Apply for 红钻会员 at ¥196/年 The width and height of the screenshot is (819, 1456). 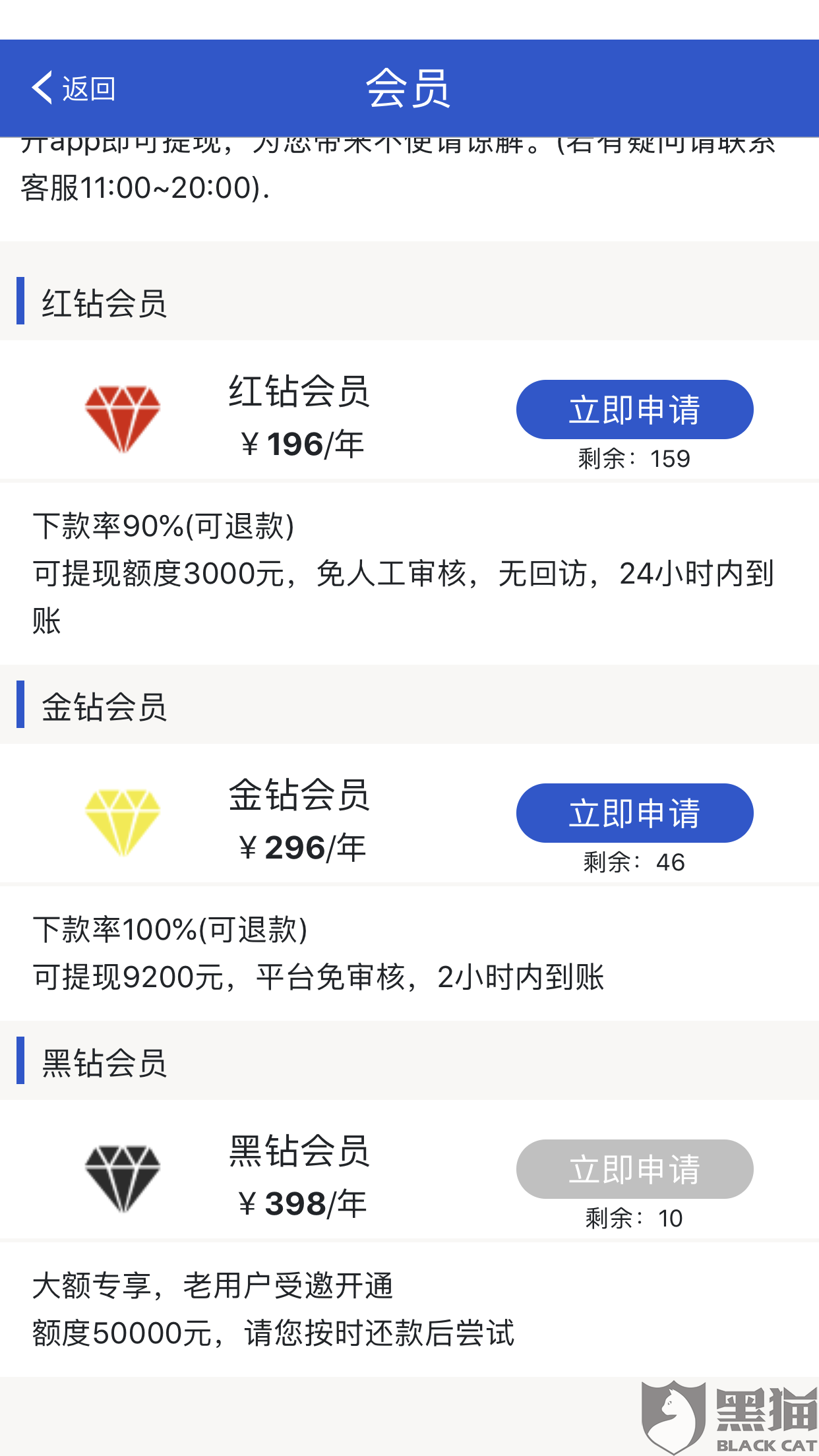[x=634, y=409]
